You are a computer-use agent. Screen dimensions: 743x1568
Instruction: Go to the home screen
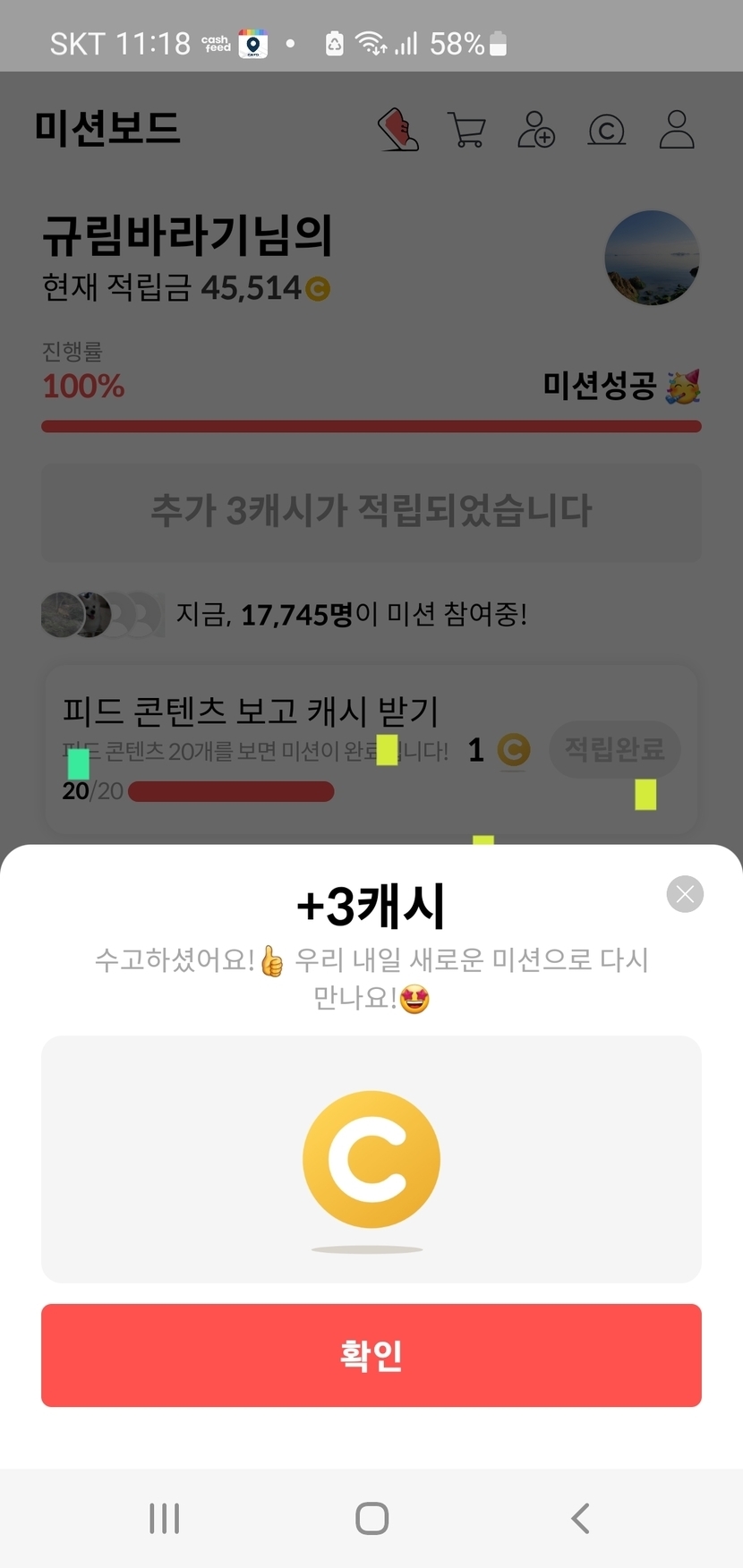[x=371, y=1518]
